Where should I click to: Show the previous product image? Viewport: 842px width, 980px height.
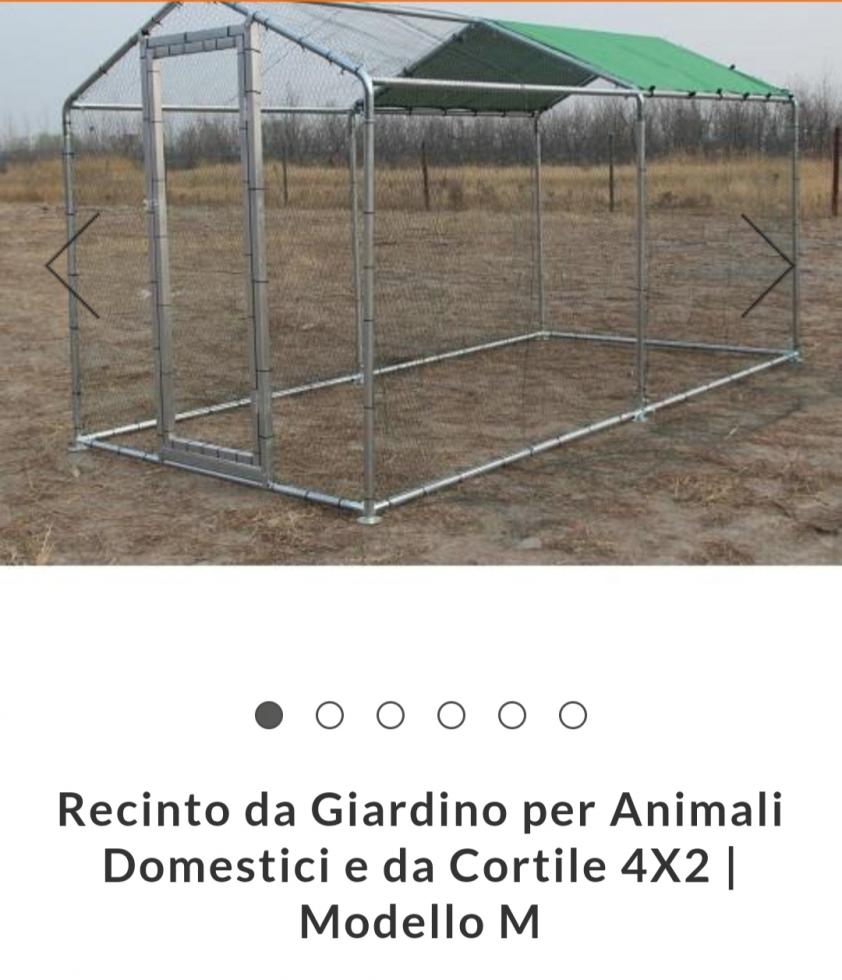(x=72, y=266)
